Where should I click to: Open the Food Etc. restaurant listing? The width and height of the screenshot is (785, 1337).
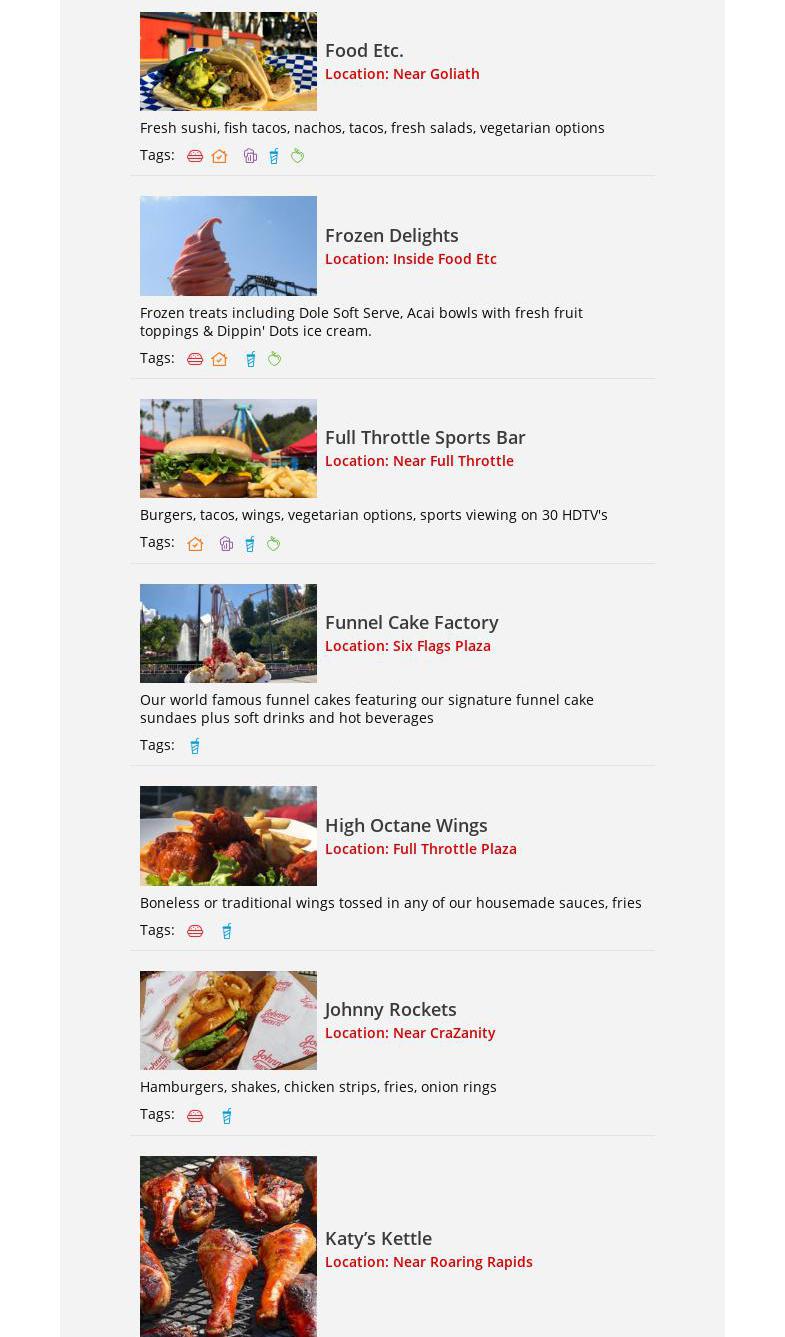(x=364, y=50)
